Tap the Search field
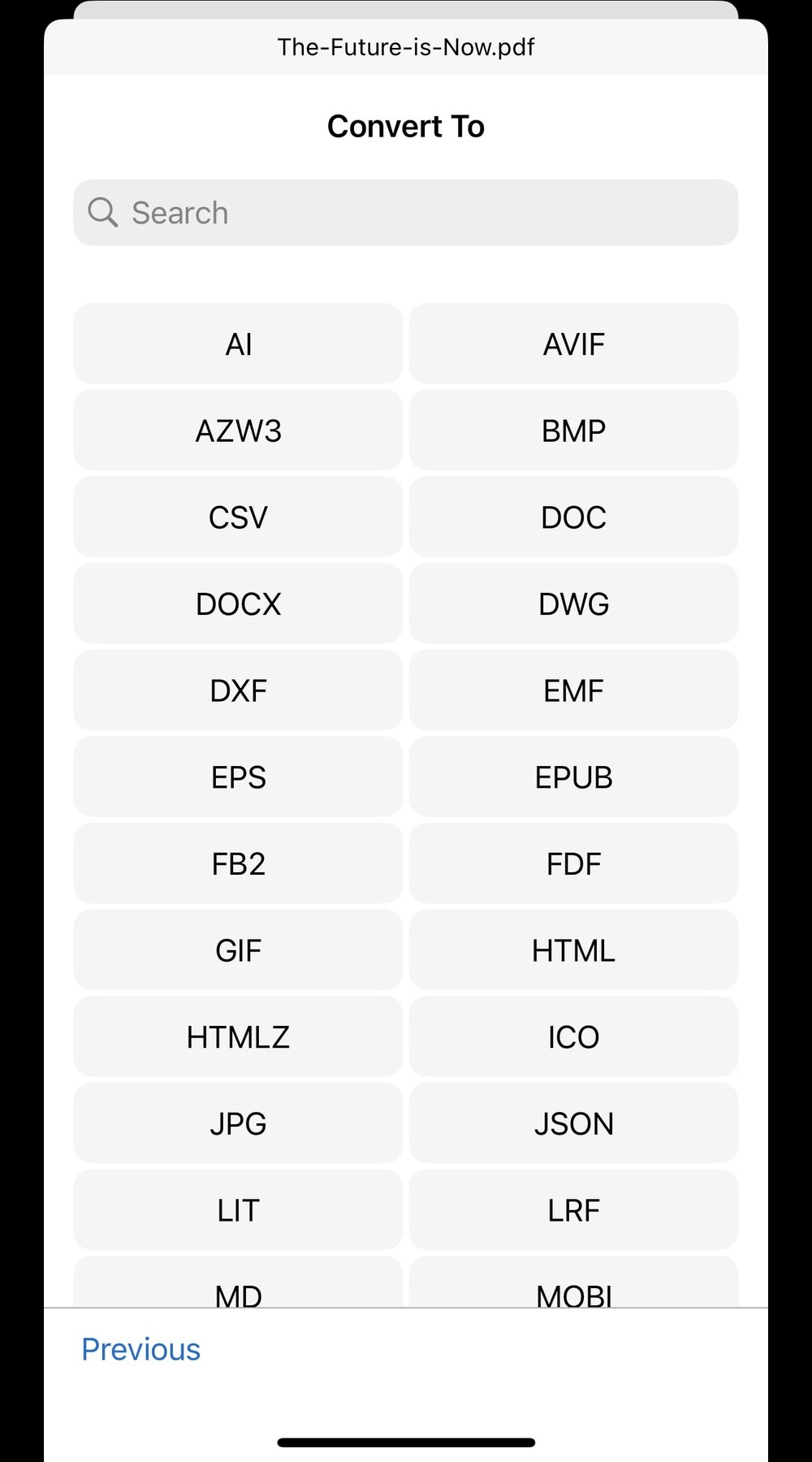The height and width of the screenshot is (1462, 812). pos(406,213)
